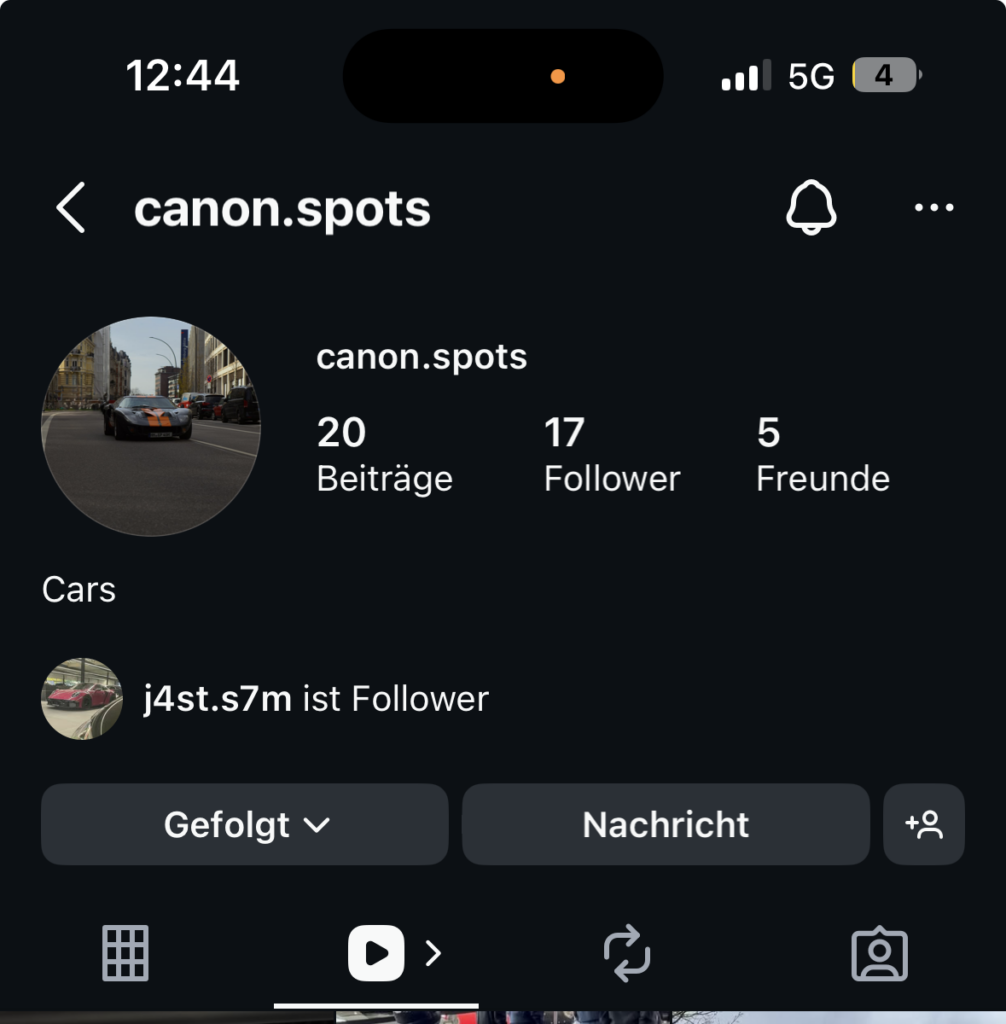The width and height of the screenshot is (1006, 1024).
Task: View the canon.spots profile picture
Action: 150,426
